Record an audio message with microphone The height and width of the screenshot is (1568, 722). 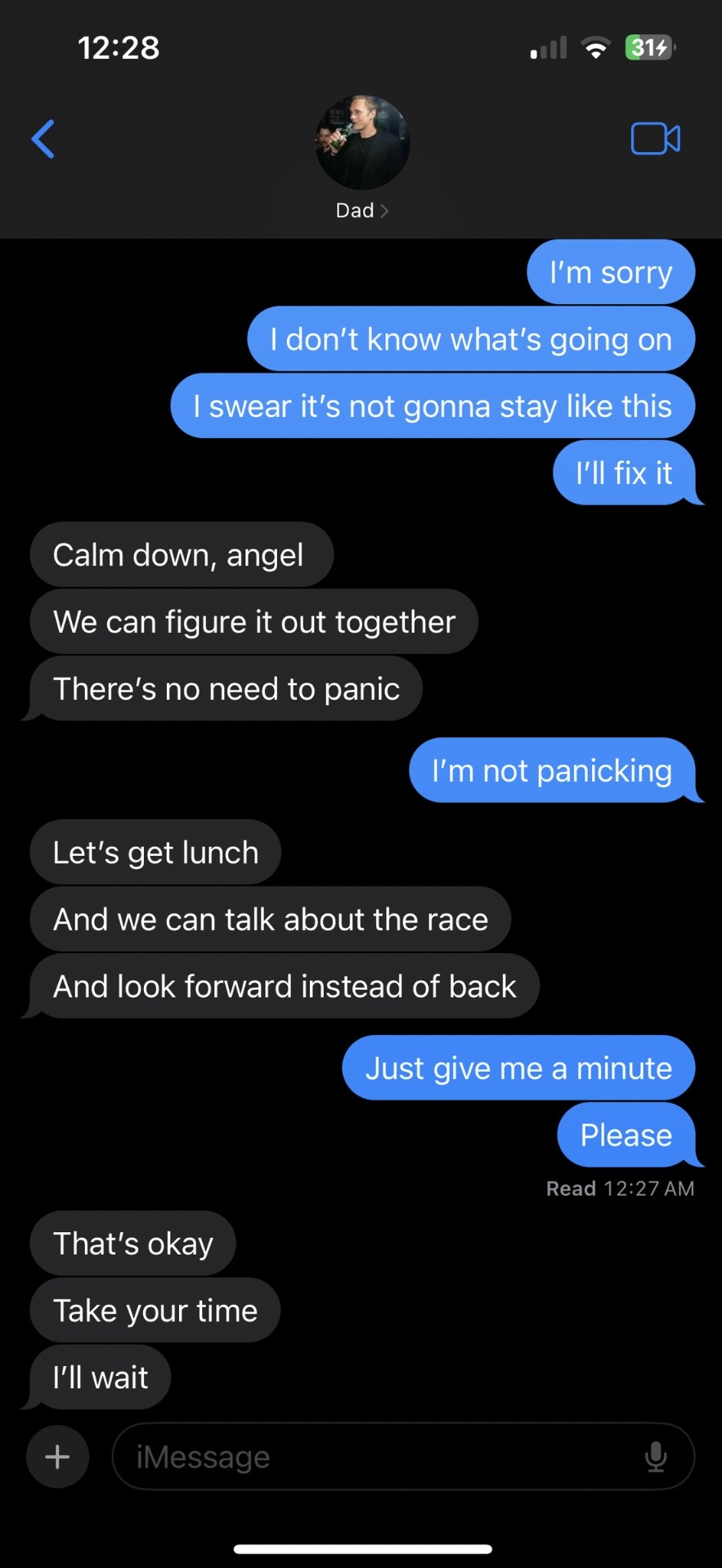656,1456
